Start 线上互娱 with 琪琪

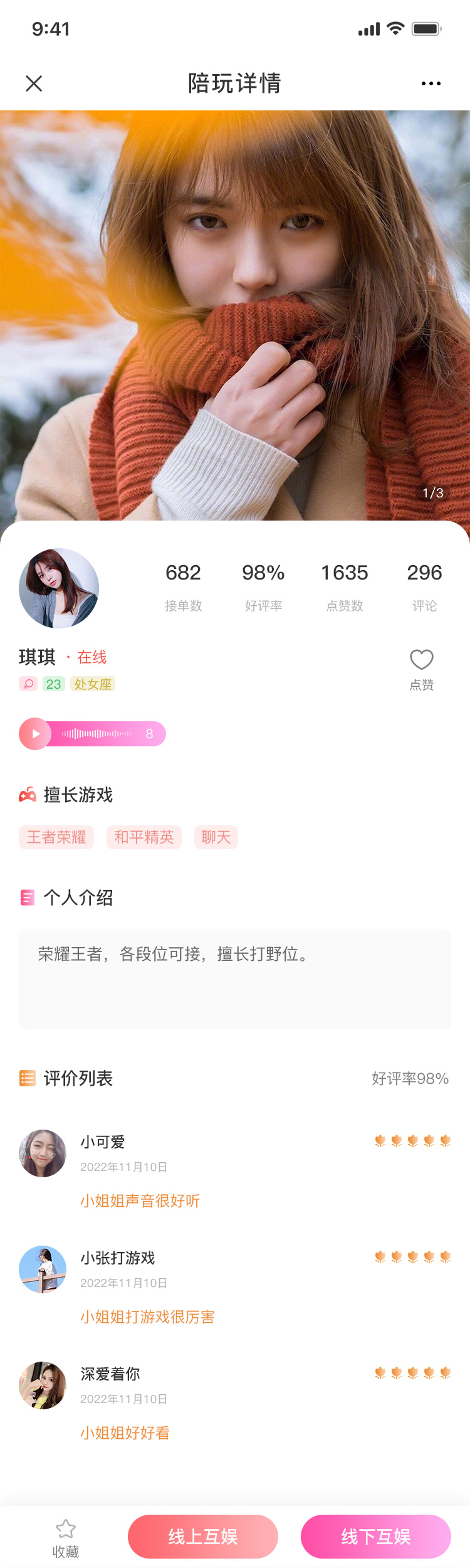point(203,1537)
